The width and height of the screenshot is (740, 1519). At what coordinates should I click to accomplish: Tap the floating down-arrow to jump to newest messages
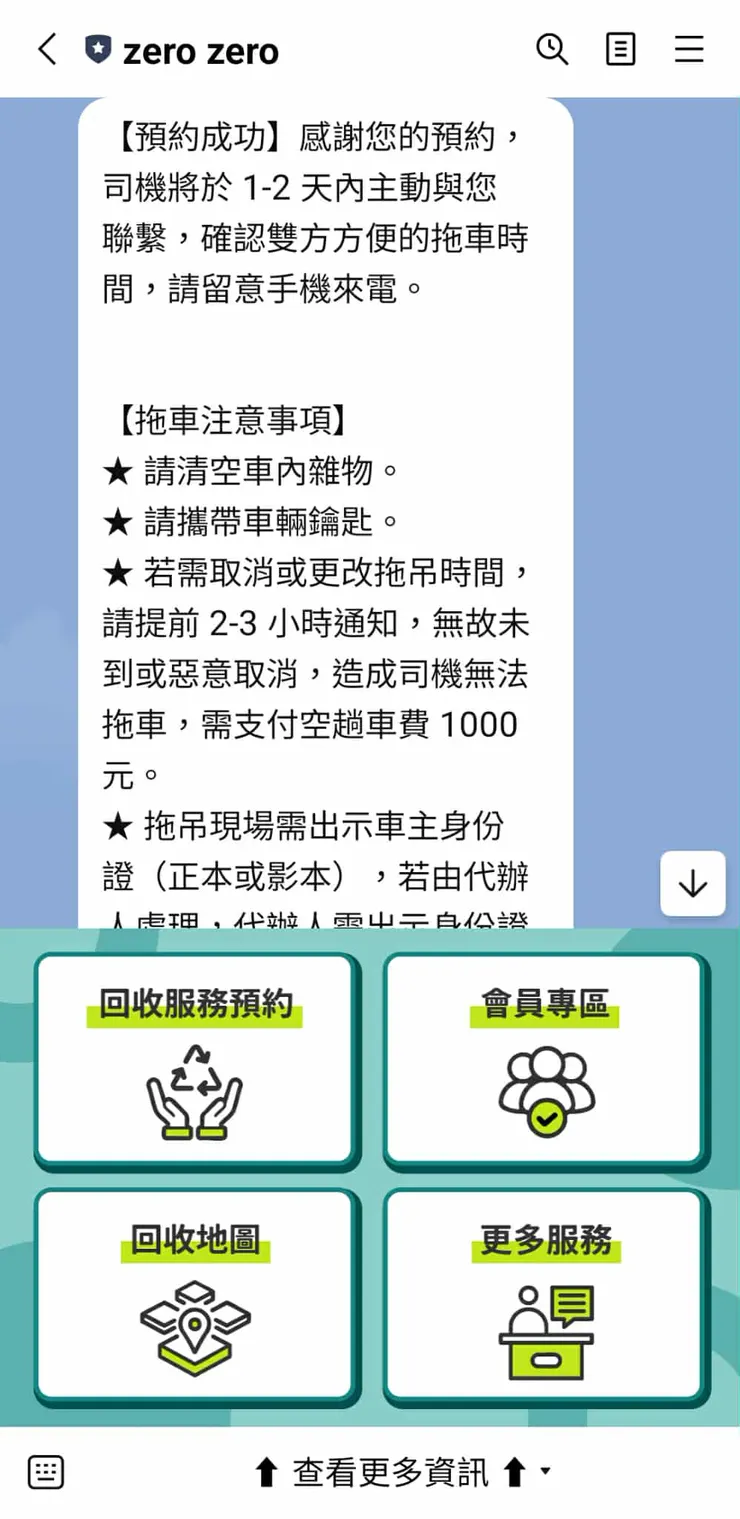coord(693,884)
